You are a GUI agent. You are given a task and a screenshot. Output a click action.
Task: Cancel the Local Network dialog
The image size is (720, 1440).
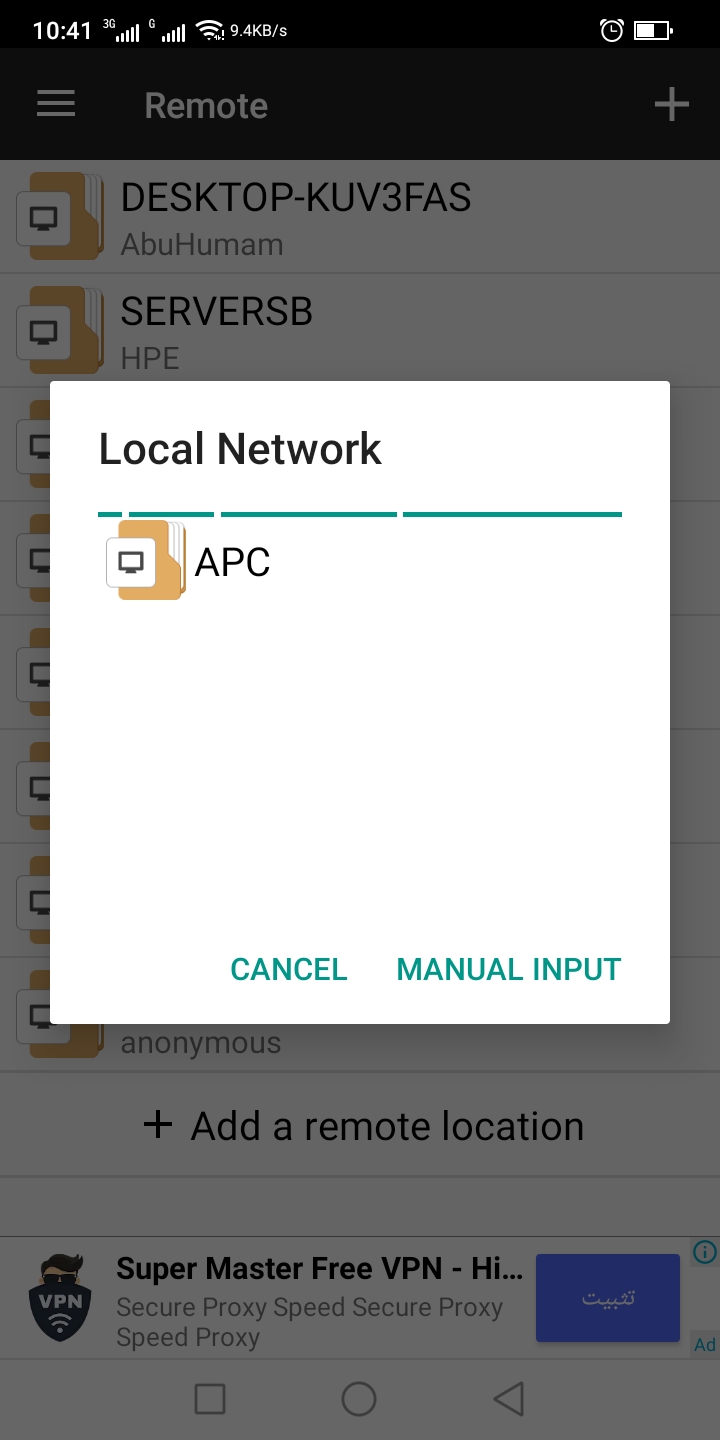(288, 969)
